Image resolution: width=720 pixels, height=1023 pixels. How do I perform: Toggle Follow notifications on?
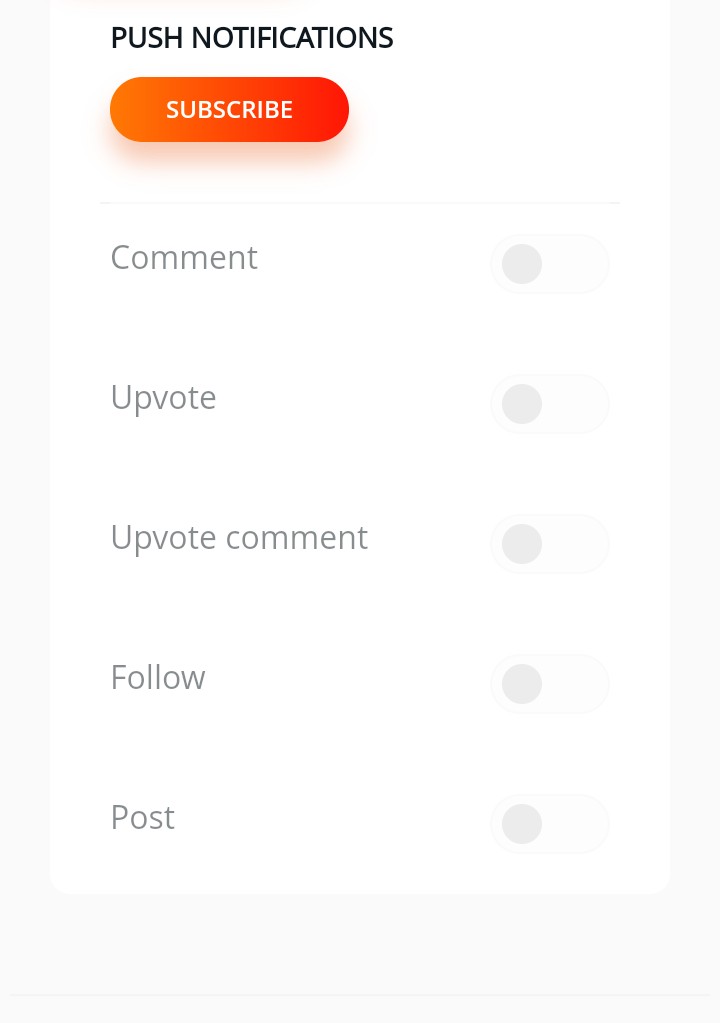click(548, 684)
